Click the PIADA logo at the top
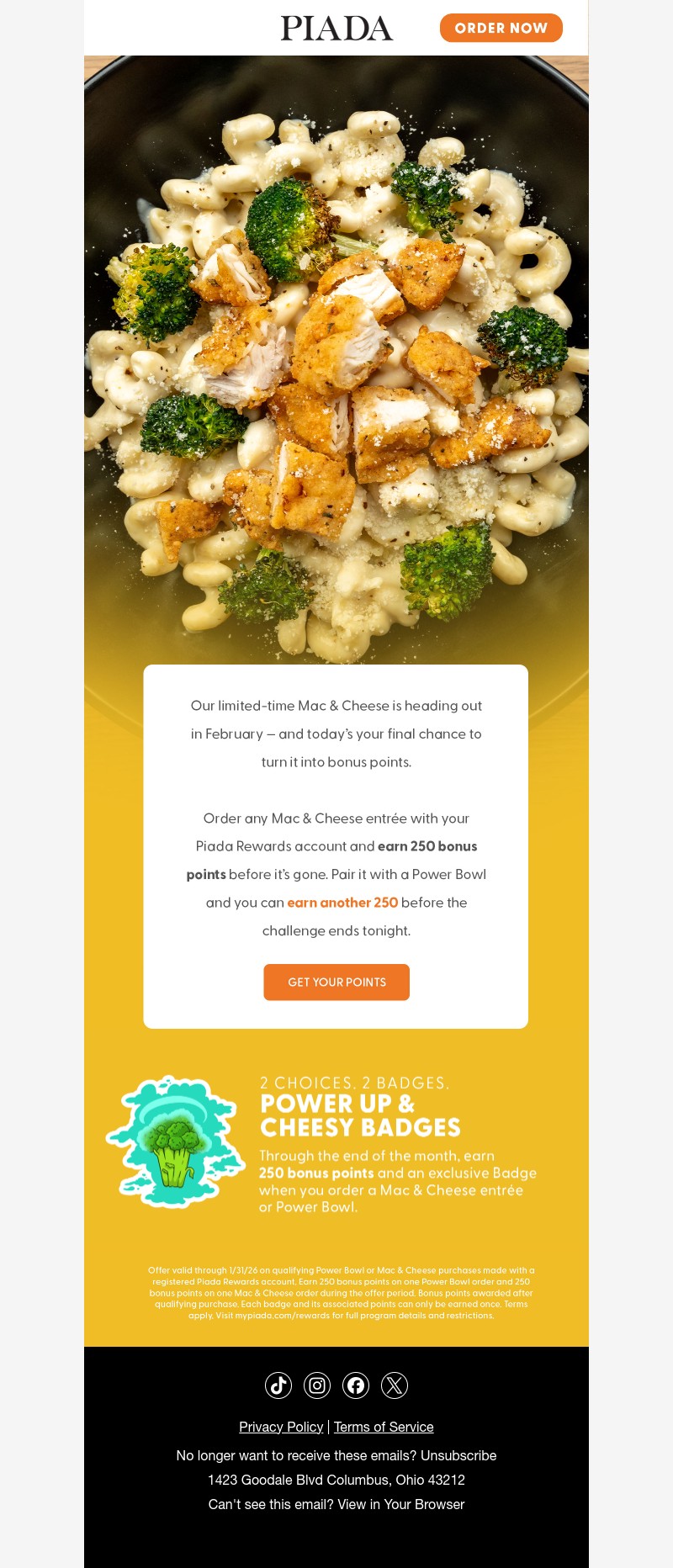 (x=336, y=28)
